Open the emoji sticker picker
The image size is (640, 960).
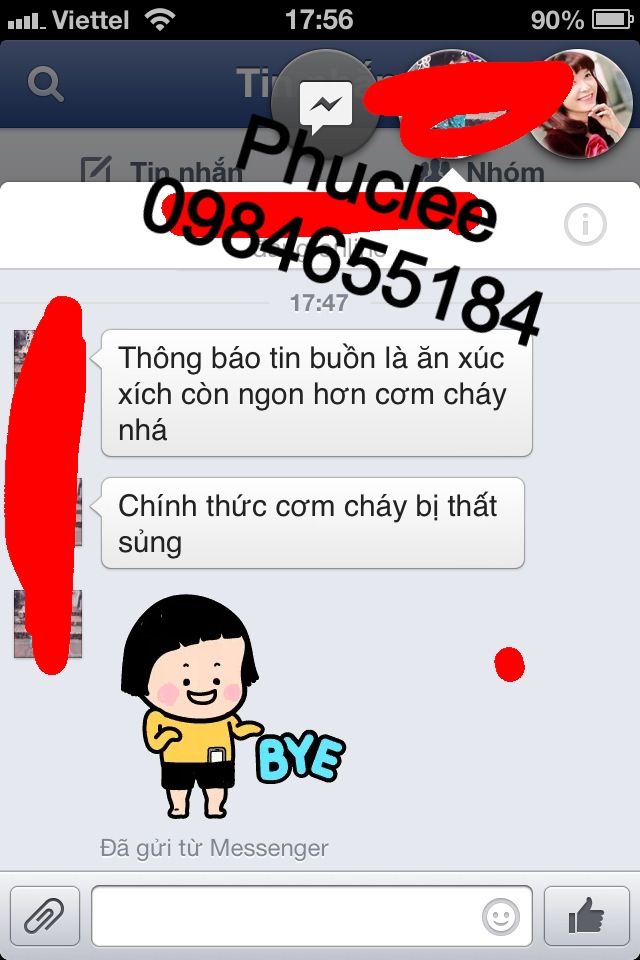pos(500,915)
